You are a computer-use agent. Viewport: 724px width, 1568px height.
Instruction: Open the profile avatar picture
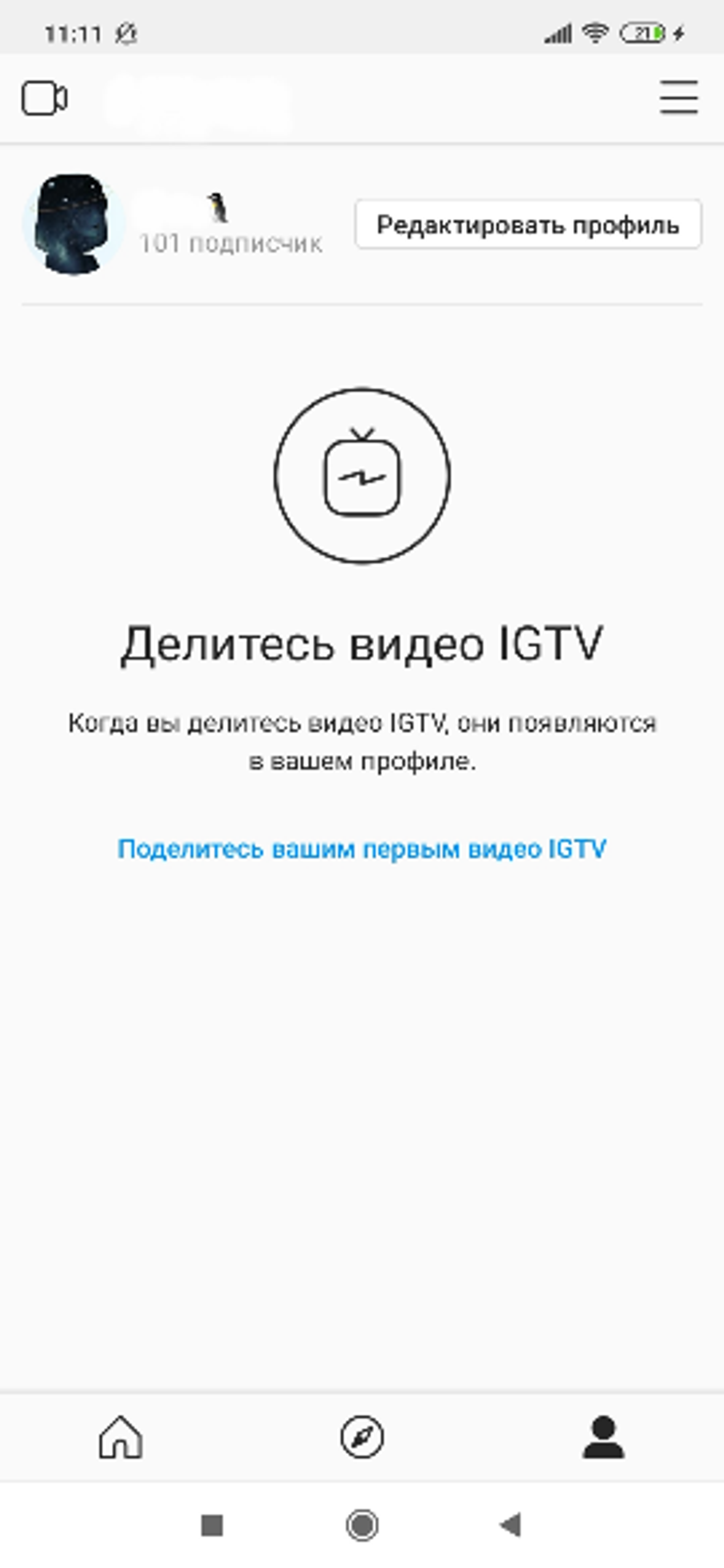[x=74, y=225]
